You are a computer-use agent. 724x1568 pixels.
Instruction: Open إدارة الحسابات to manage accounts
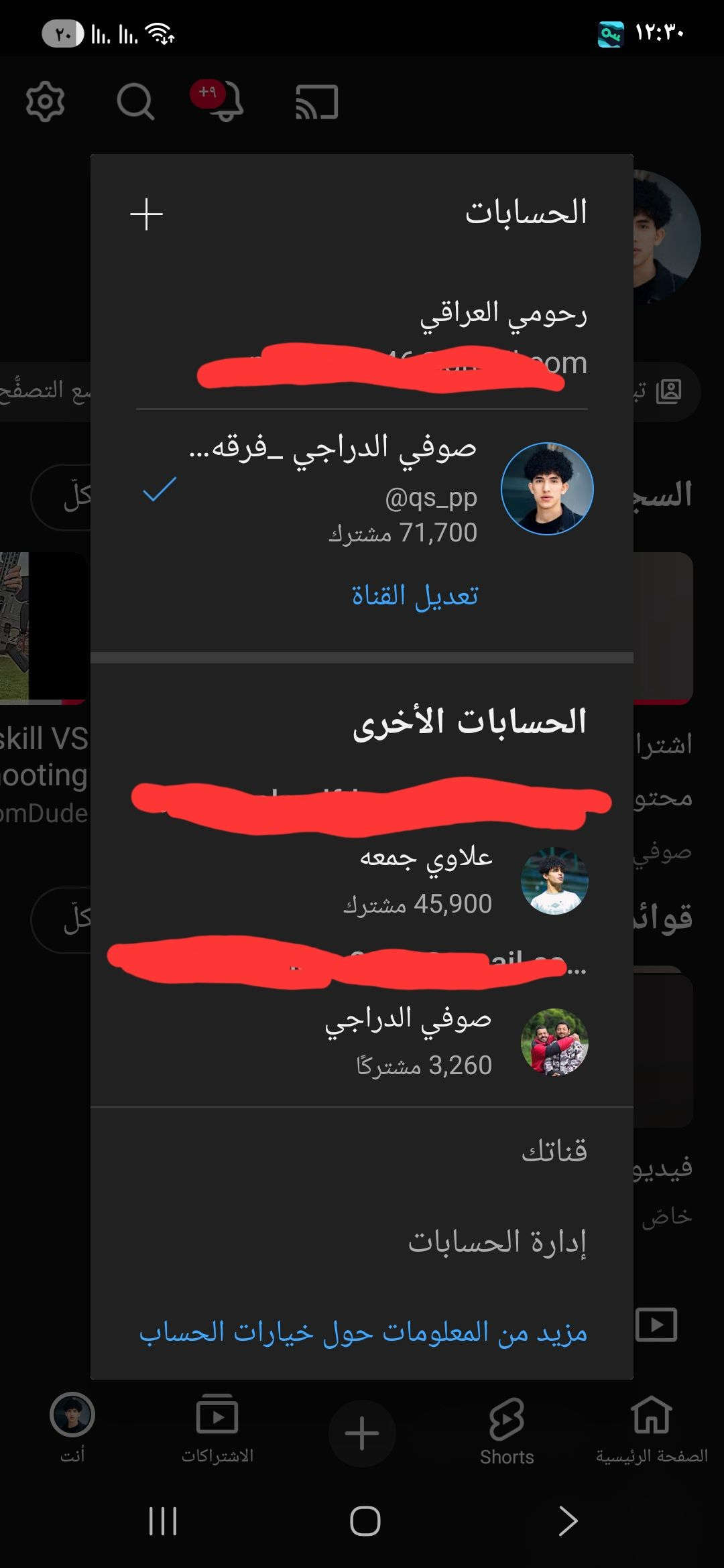[497, 1242]
